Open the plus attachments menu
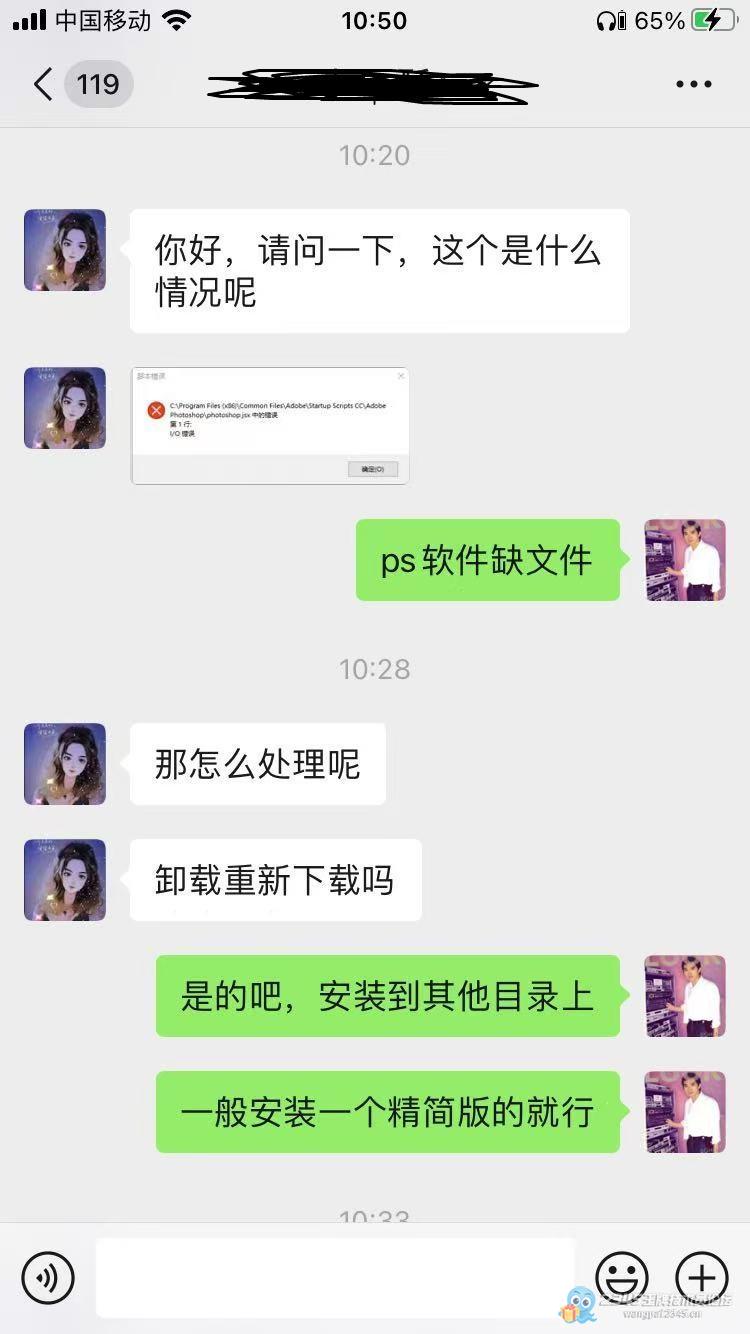Image resolution: width=750 pixels, height=1334 pixels. coord(702,1277)
